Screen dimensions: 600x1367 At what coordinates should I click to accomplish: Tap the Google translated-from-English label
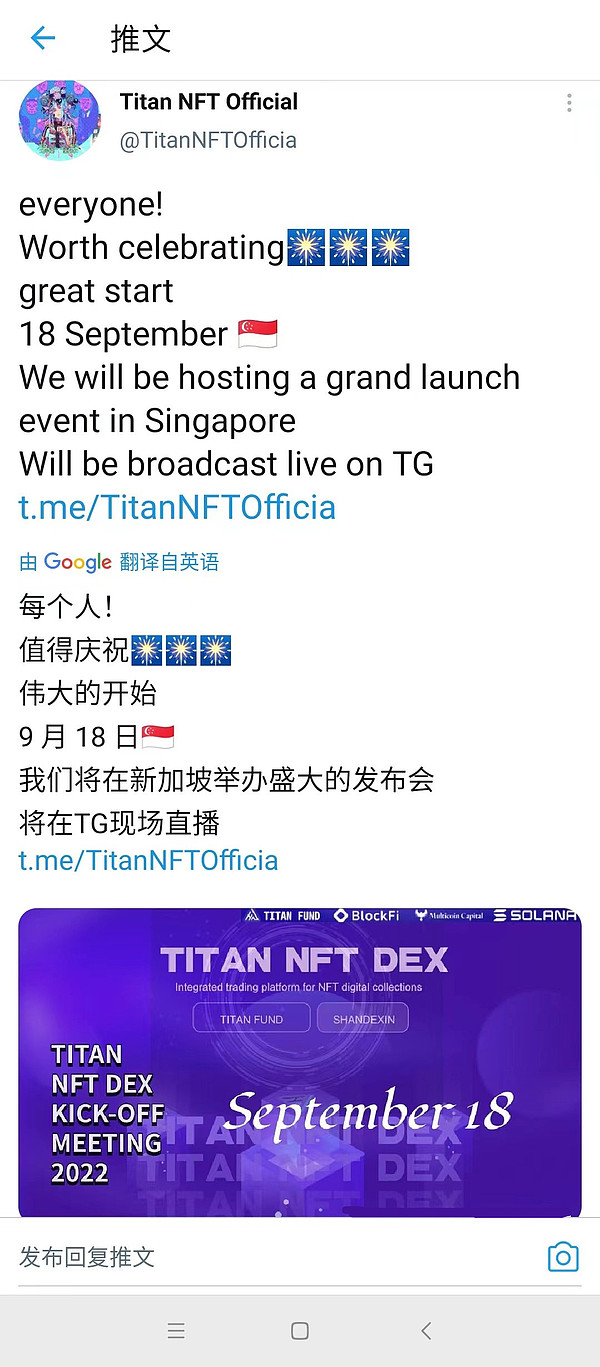click(x=118, y=562)
